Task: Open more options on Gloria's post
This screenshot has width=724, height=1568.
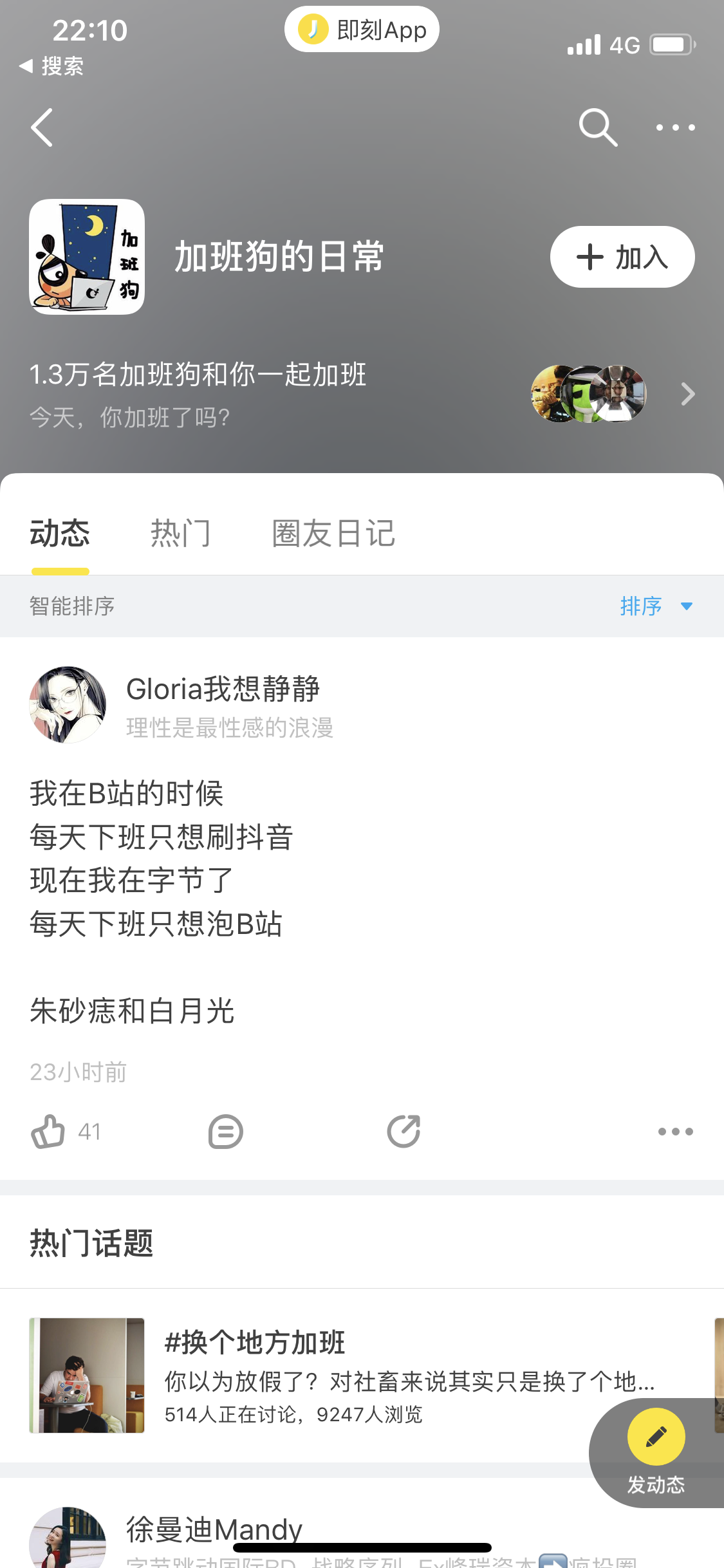Action: coord(676,1132)
